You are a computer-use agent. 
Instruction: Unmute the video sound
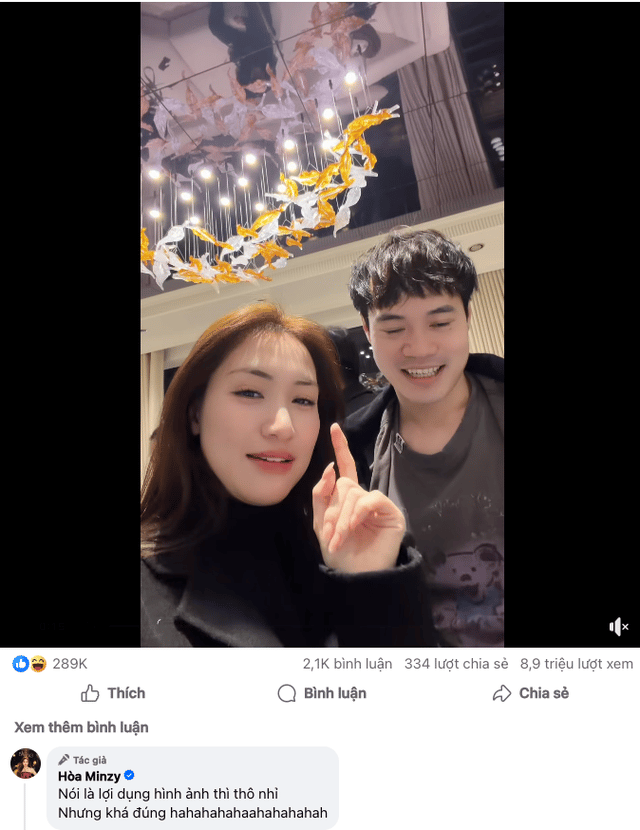point(619,627)
